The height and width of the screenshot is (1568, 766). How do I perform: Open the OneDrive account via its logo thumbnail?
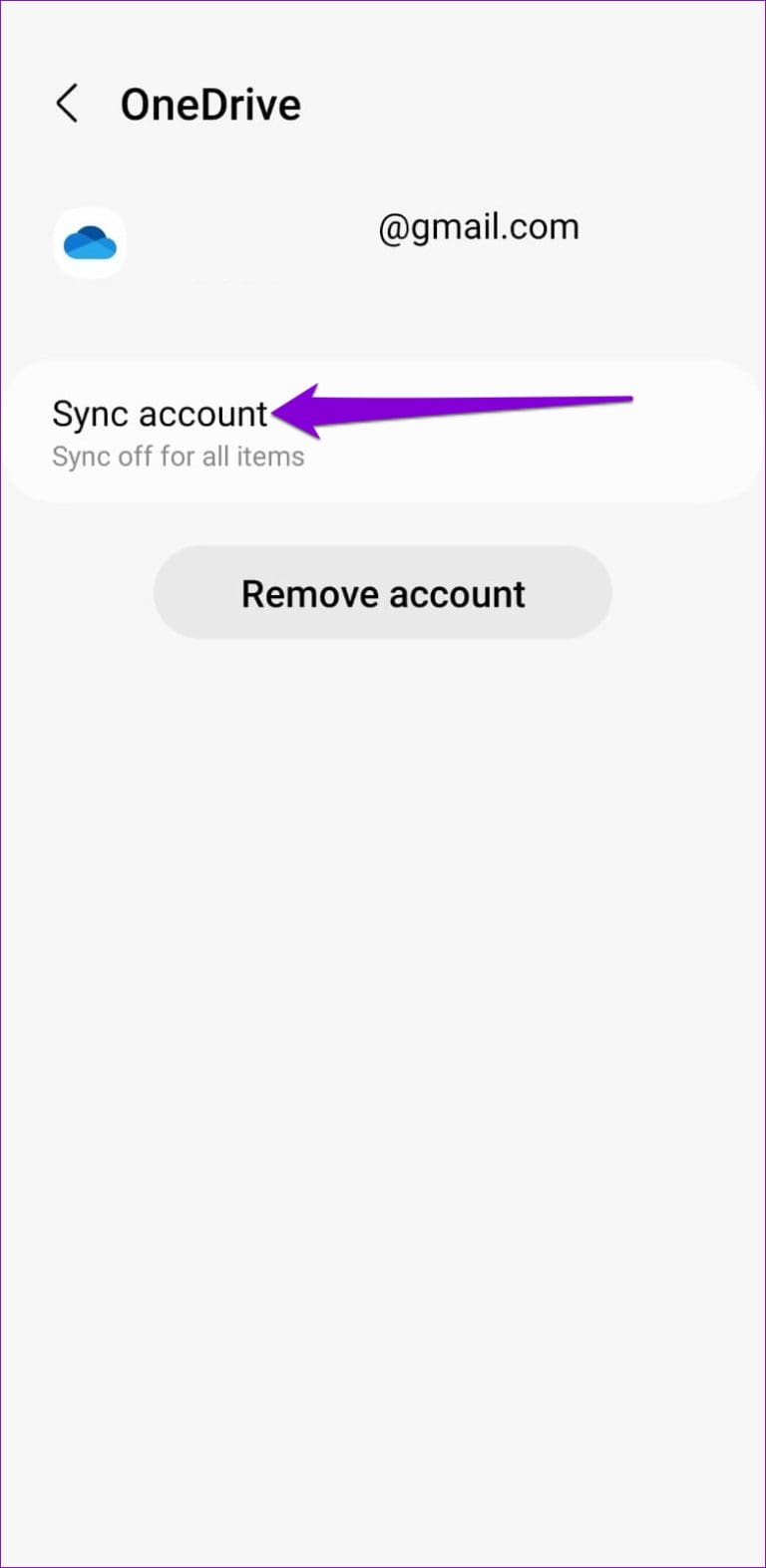(89, 242)
